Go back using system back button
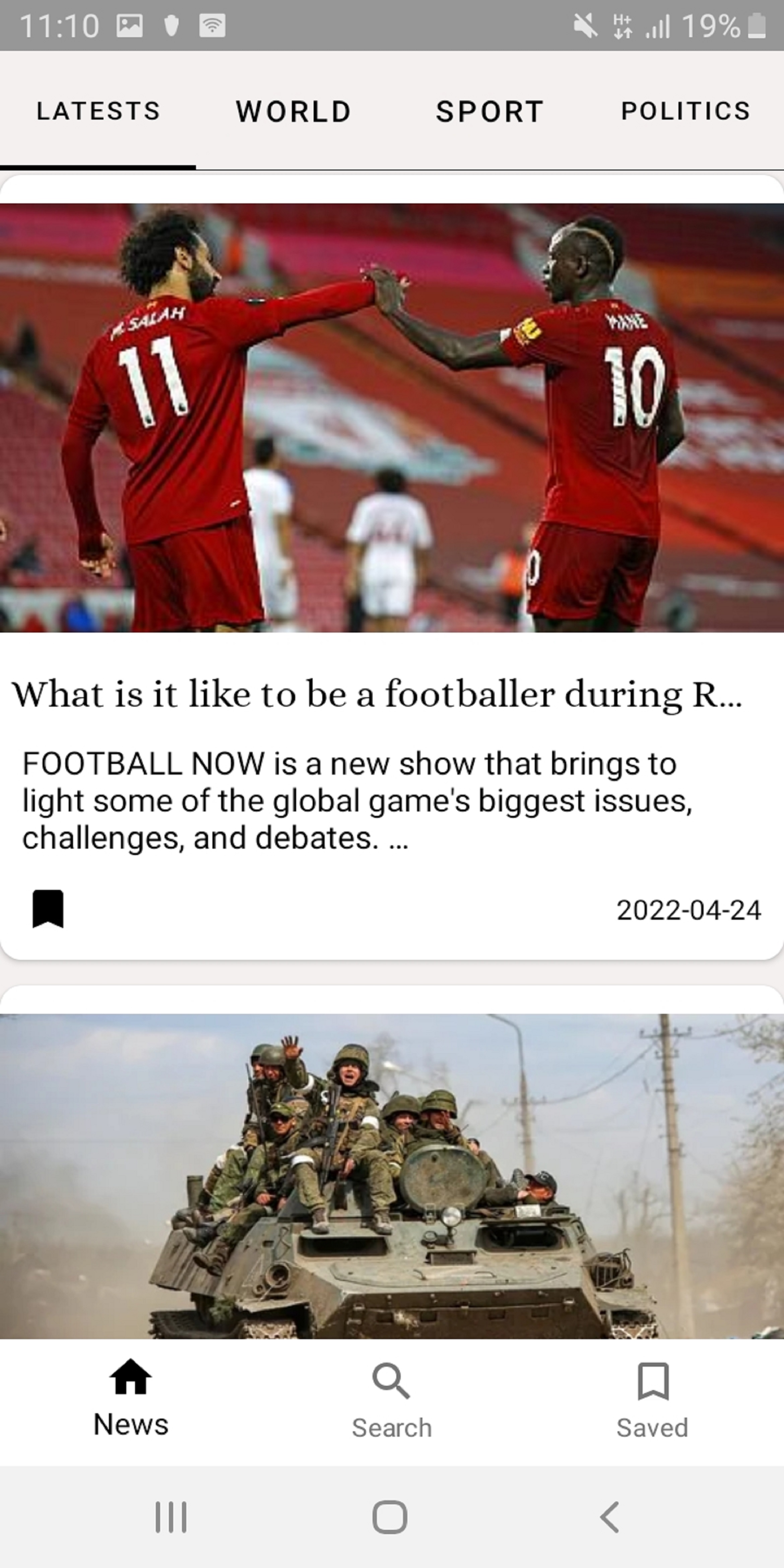 [x=609, y=1517]
